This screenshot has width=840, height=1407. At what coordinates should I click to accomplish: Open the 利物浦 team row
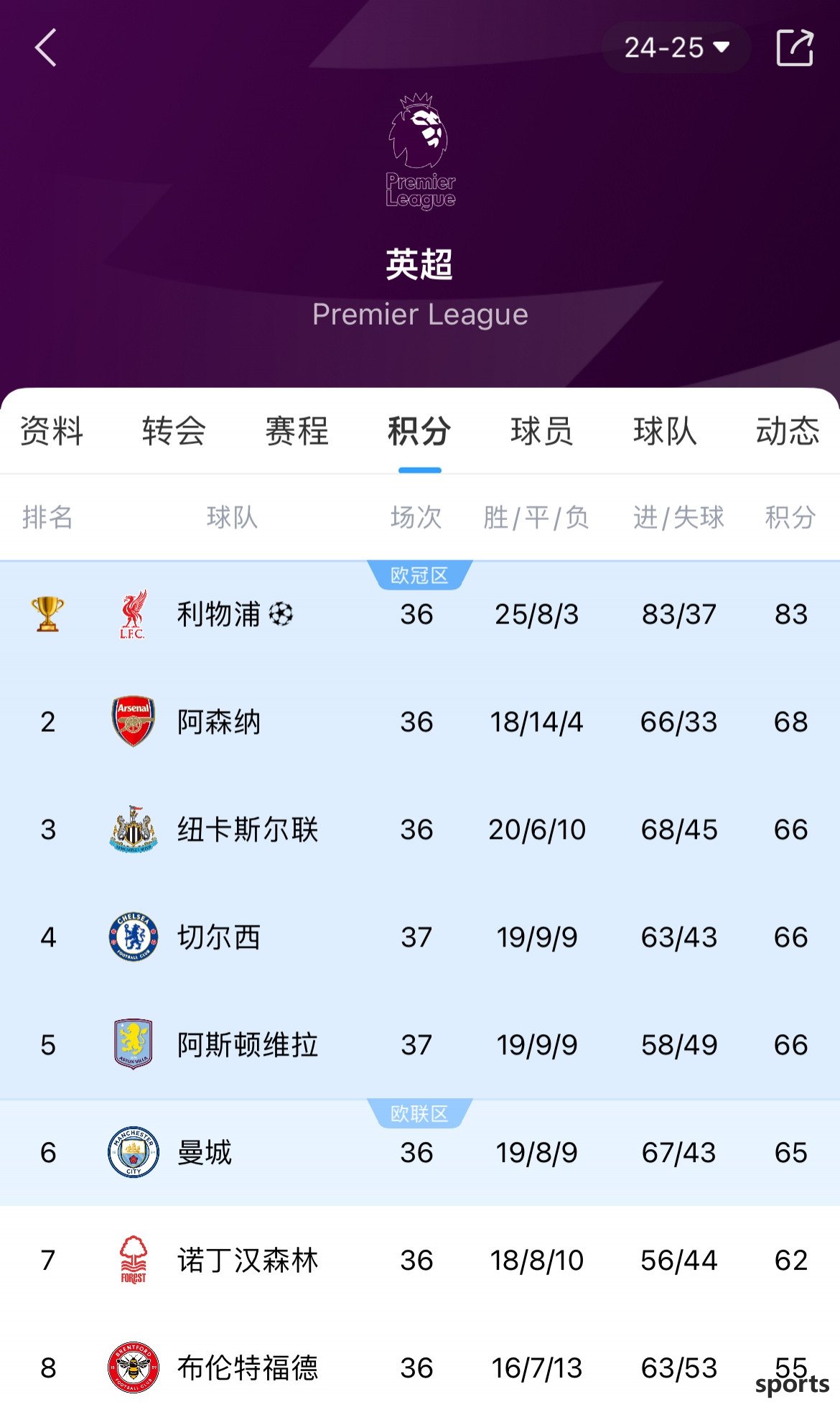[420, 614]
